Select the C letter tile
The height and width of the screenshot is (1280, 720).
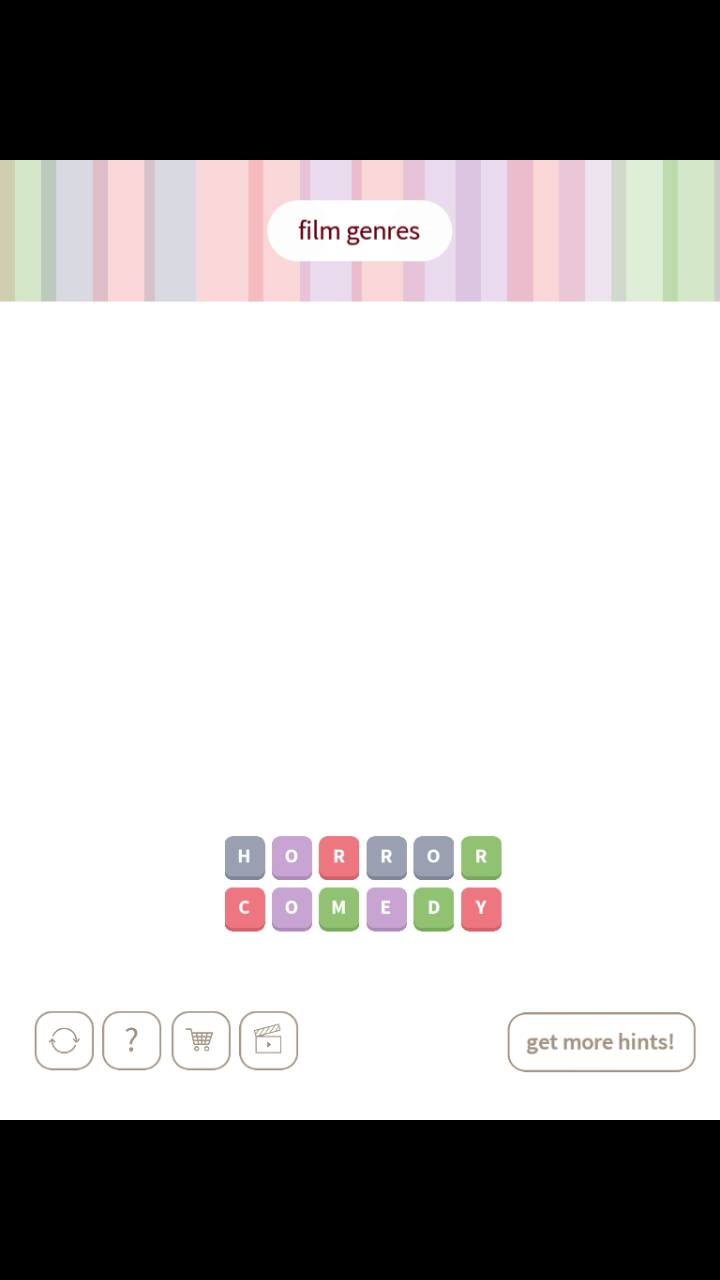coord(245,909)
